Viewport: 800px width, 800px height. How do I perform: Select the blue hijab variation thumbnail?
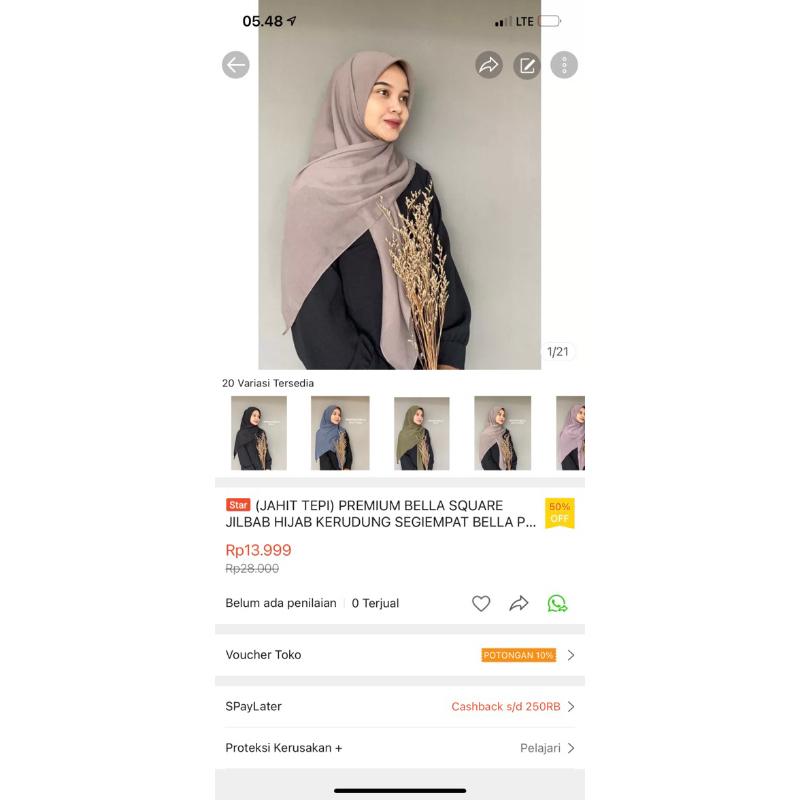pyautogui.click(x=340, y=433)
